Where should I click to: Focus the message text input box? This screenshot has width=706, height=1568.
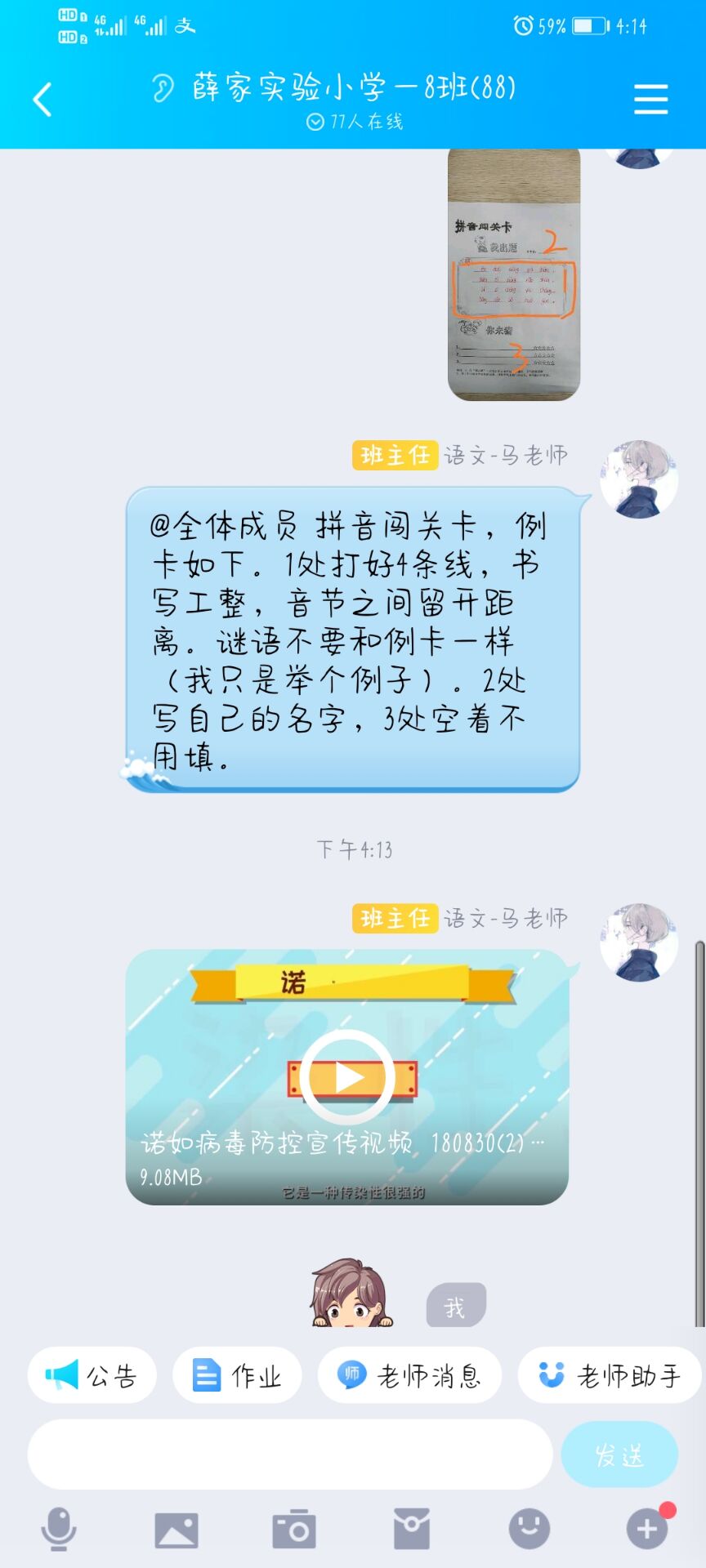(290, 1454)
